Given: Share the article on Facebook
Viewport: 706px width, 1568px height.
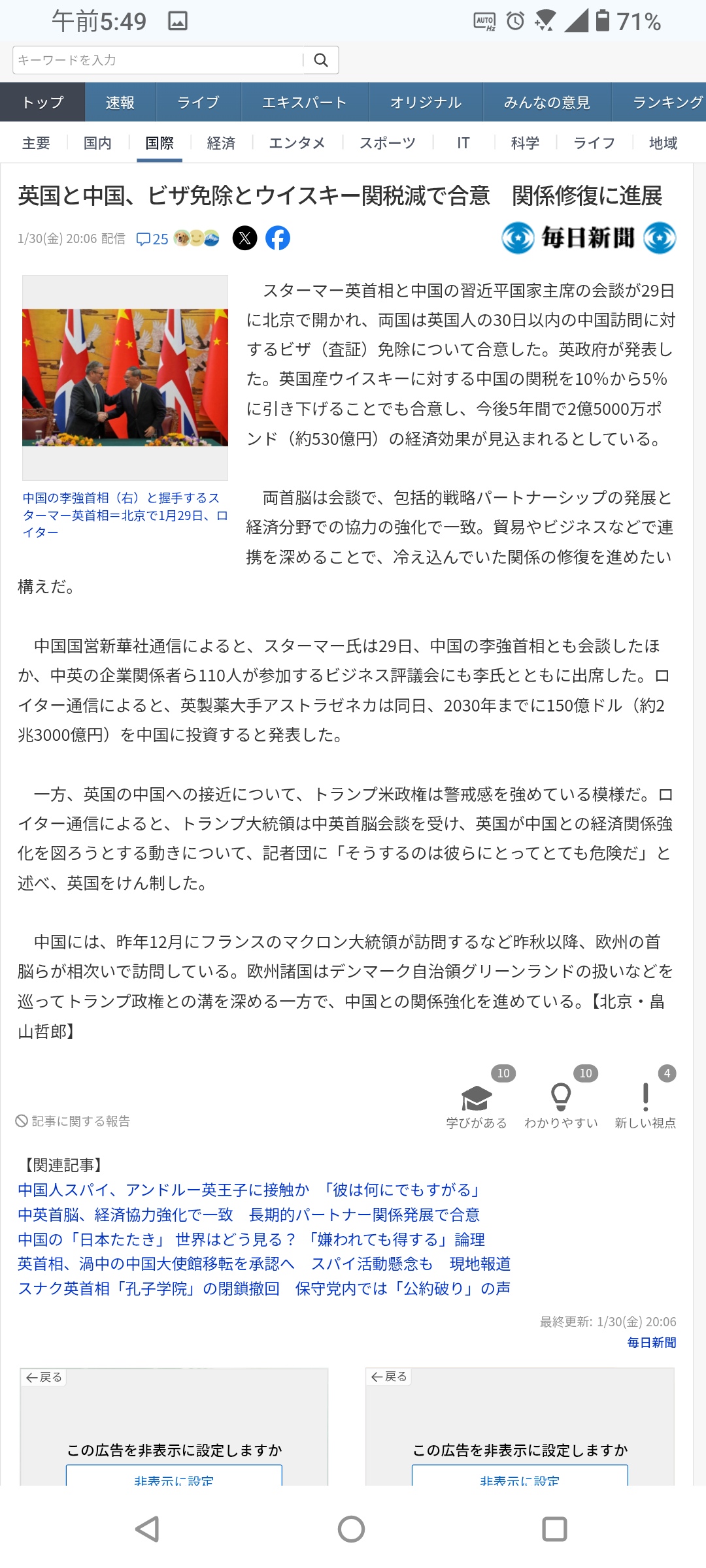Looking at the screenshot, I should [278, 238].
